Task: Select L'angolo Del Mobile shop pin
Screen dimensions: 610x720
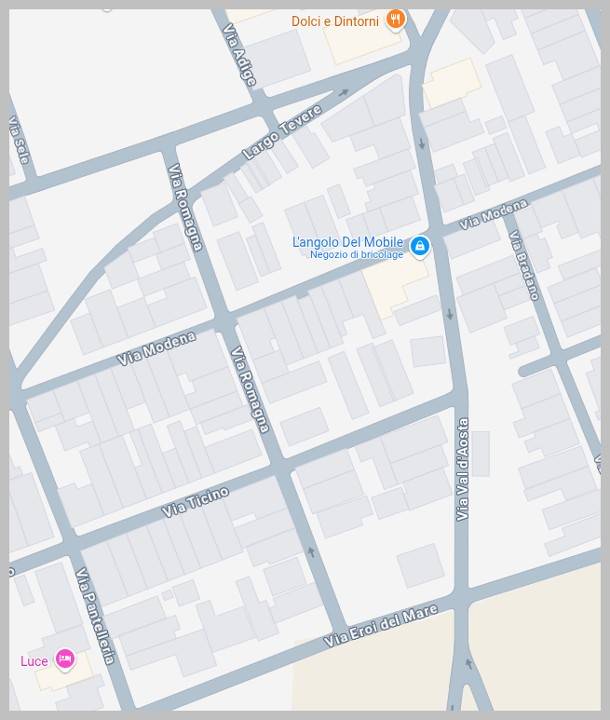Action: point(420,246)
